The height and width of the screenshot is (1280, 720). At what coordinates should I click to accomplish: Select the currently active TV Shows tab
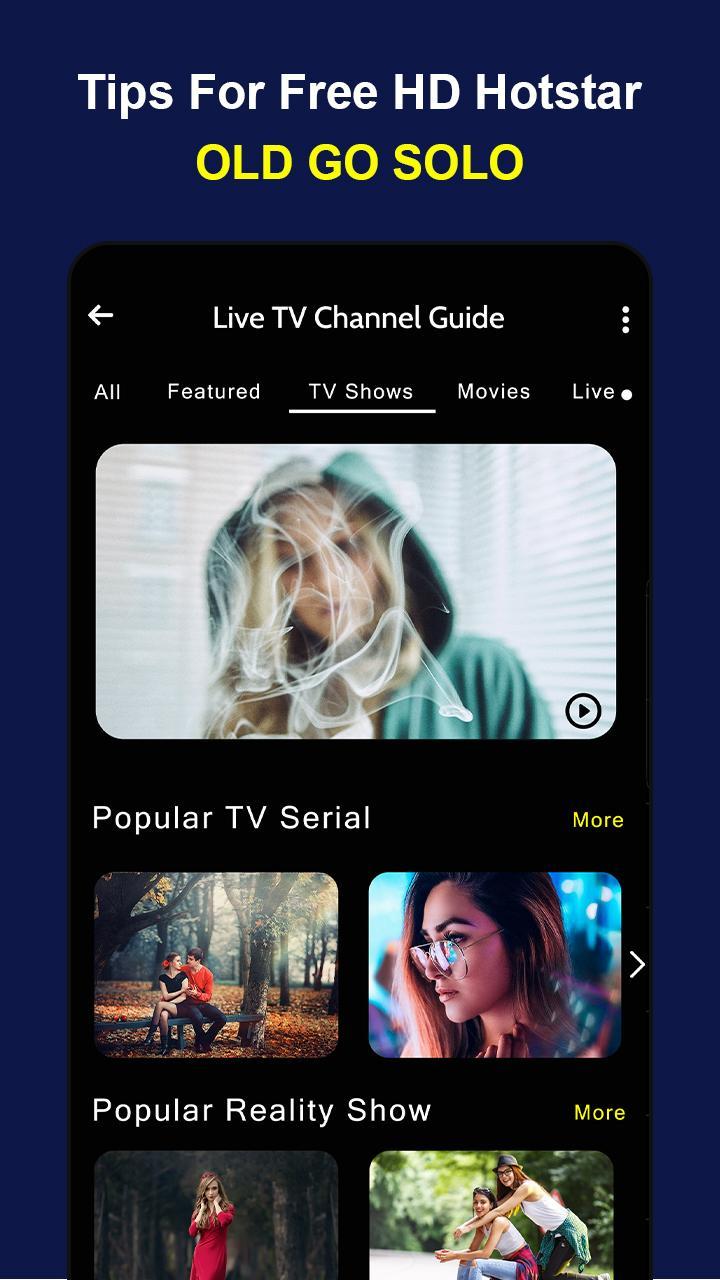(361, 391)
